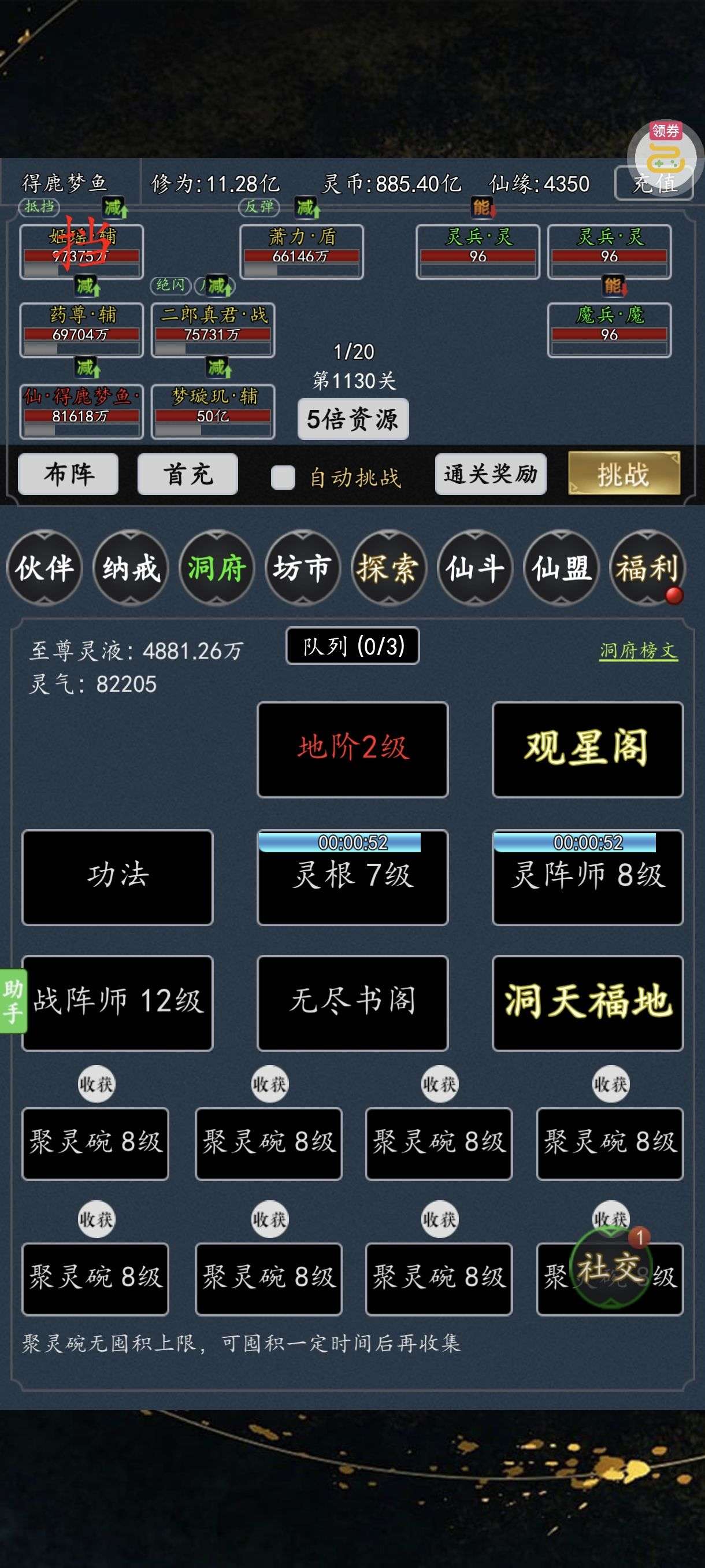Open the 功法 building
Image resolution: width=705 pixels, height=1568 pixels.
[117, 877]
